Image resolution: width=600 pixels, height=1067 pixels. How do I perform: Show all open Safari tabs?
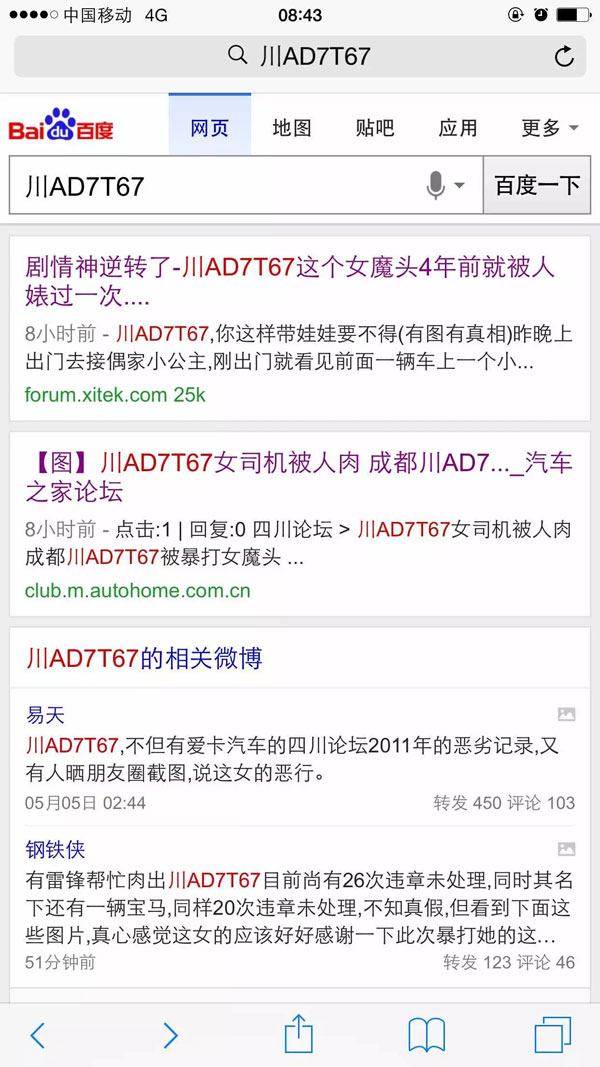click(x=553, y=1035)
